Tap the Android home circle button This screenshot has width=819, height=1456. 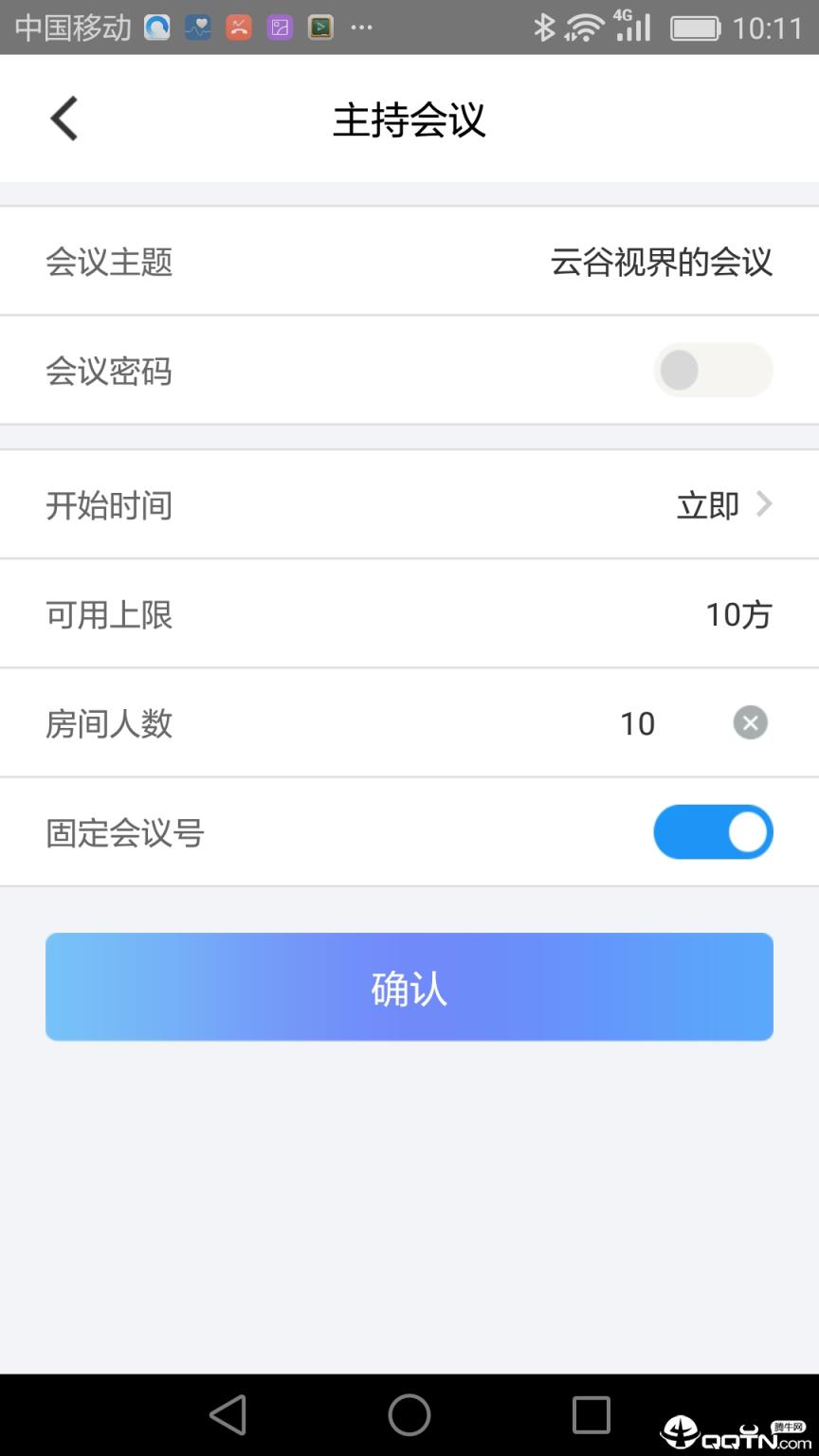[409, 1415]
